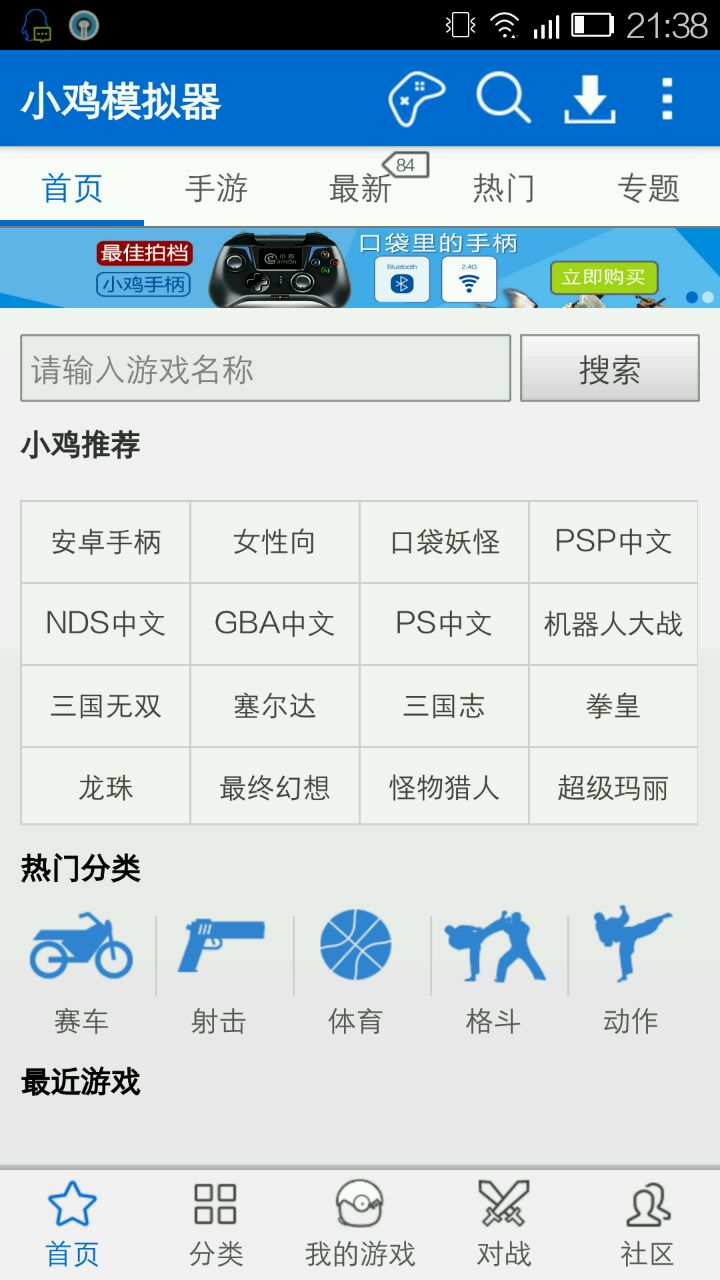
Task: Open the 口袋妖怪 recommendation
Action: coord(444,542)
